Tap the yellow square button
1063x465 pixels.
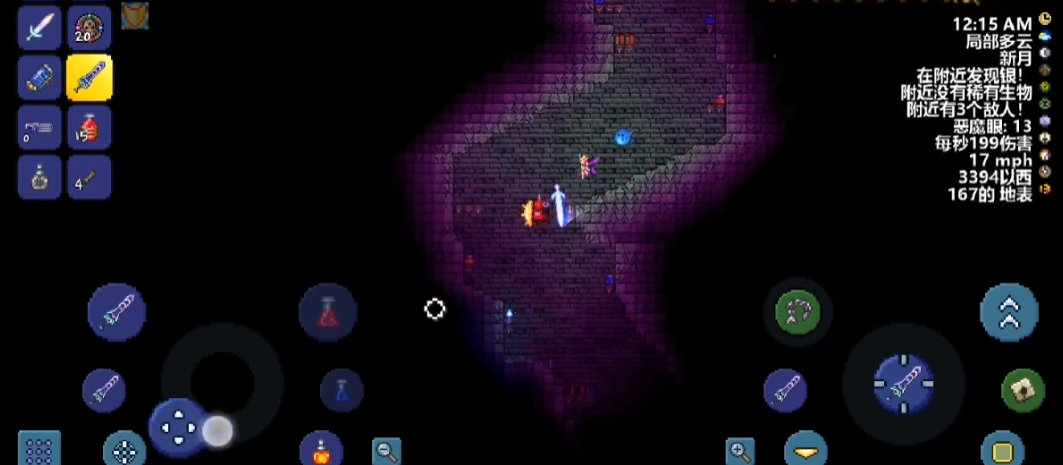click(x=1002, y=449)
